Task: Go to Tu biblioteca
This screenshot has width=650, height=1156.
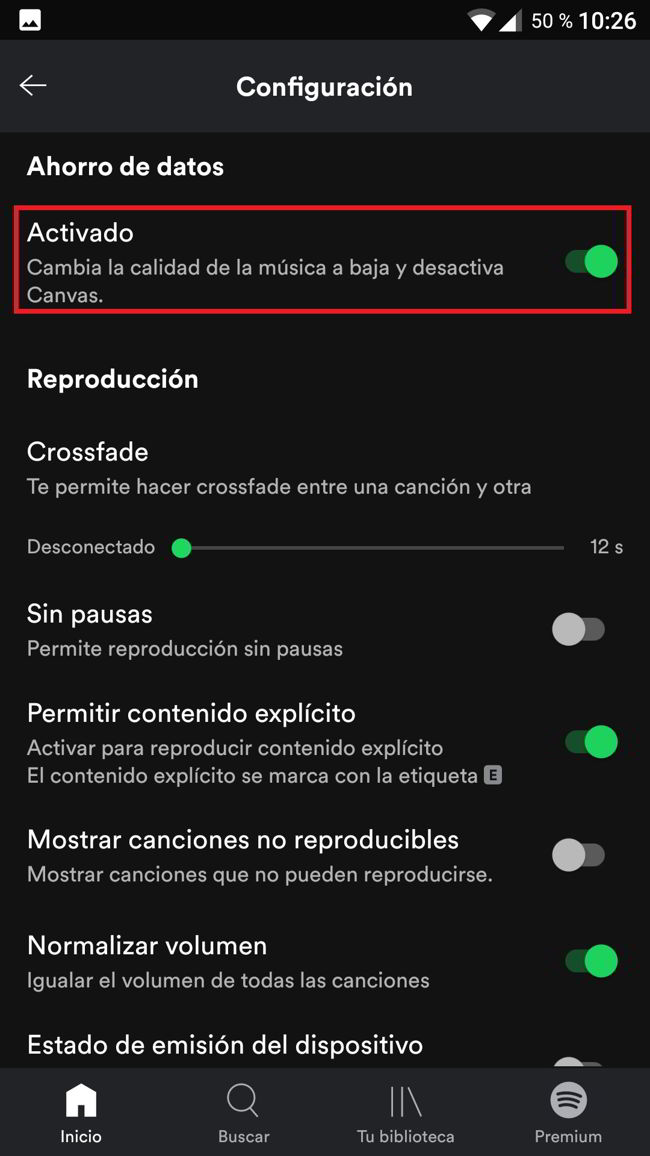Action: [x=405, y=1113]
